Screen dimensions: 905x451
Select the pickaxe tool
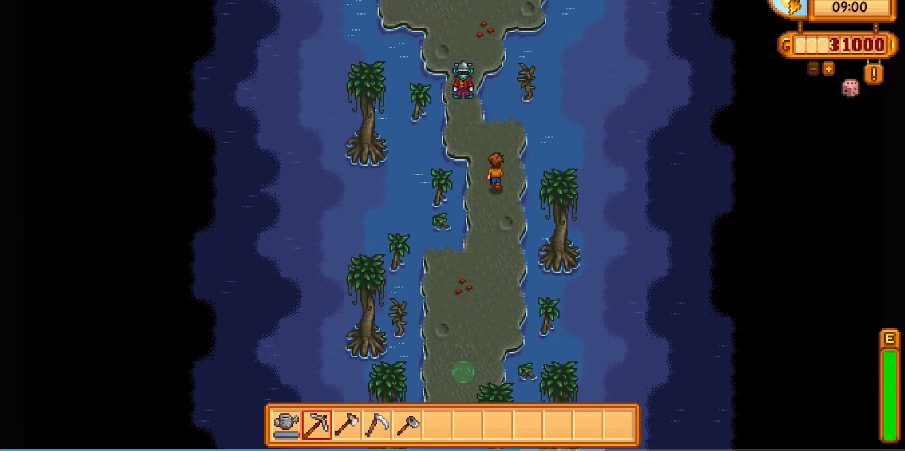pyautogui.click(x=317, y=426)
